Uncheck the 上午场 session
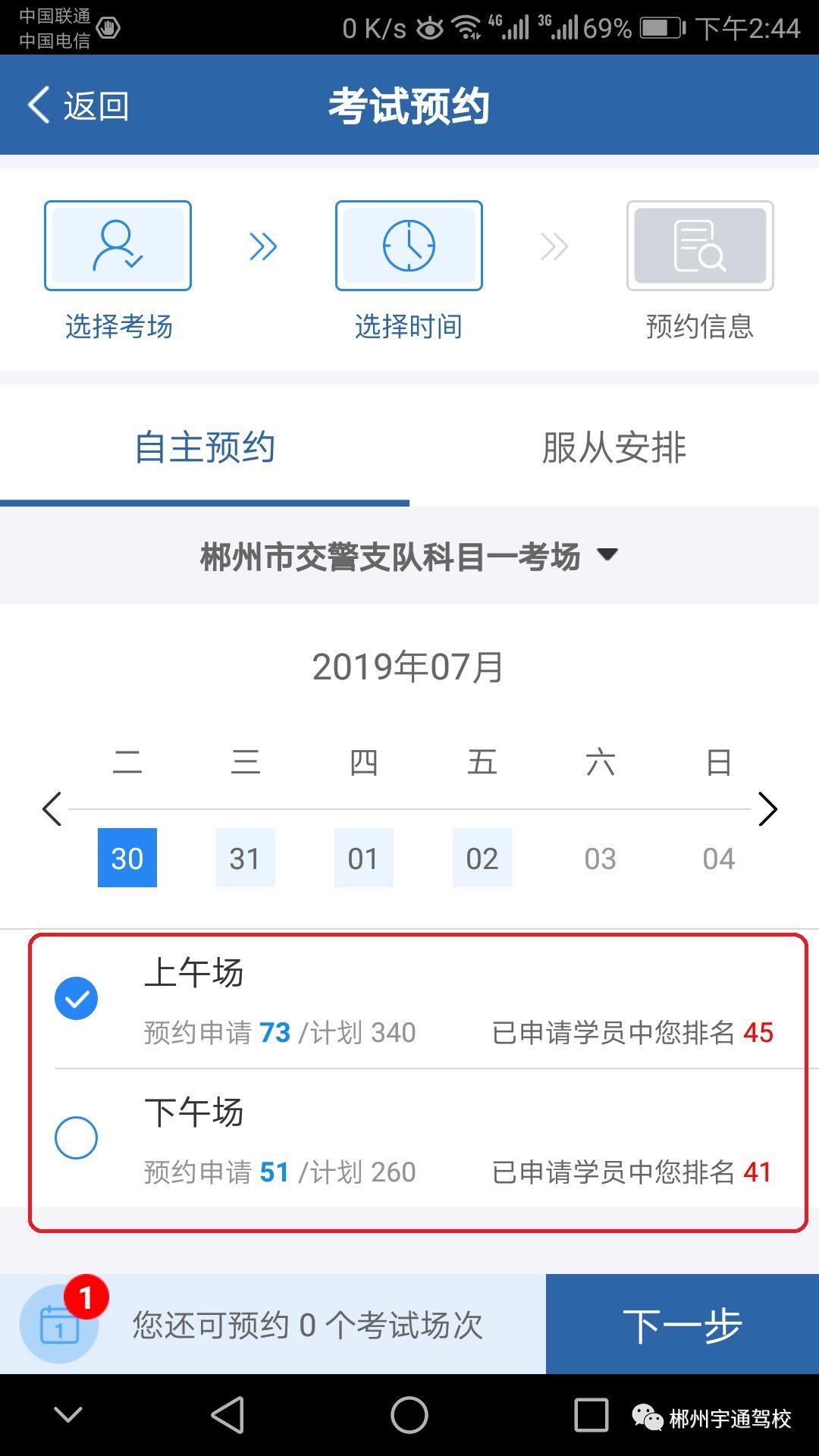This screenshot has height=1456, width=819. [x=77, y=998]
